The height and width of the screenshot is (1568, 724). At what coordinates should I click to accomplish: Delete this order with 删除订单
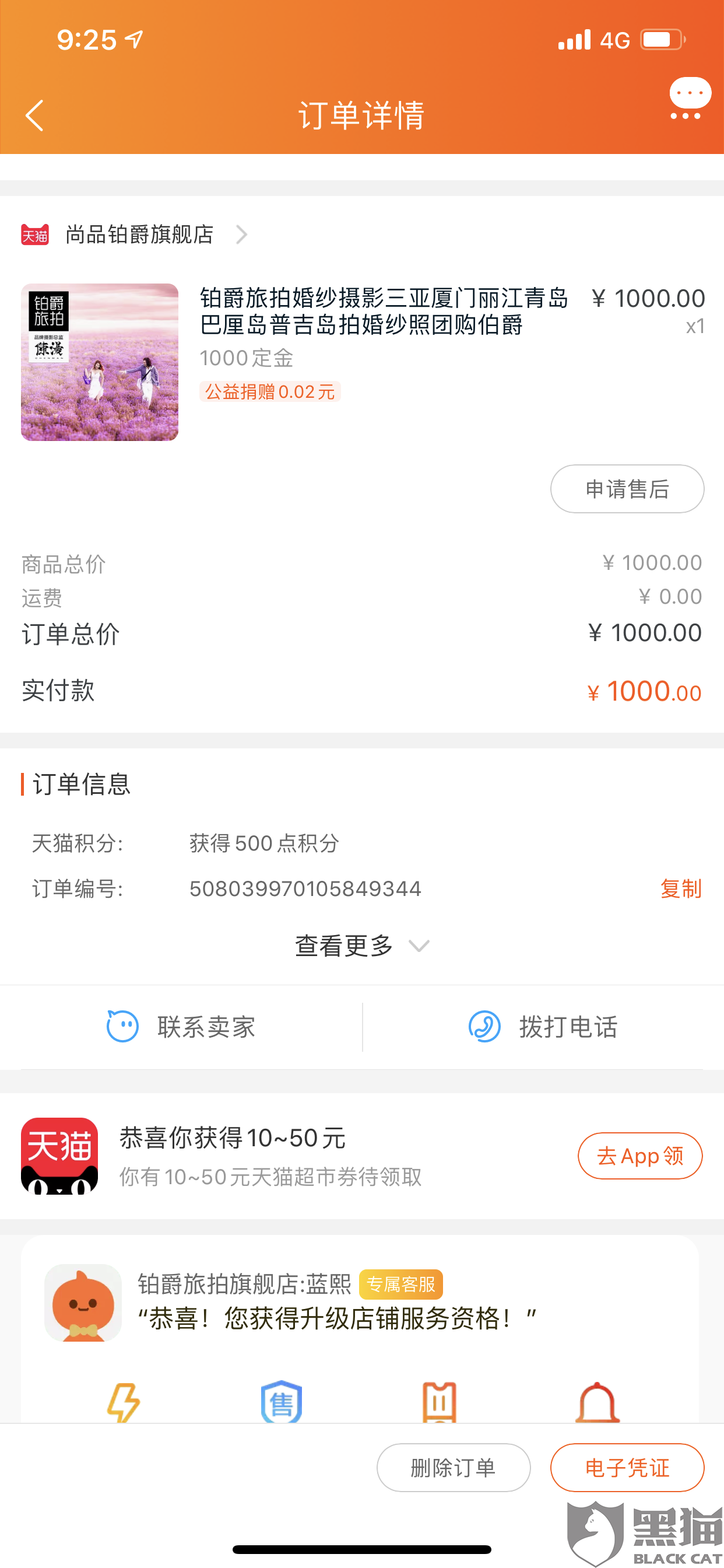point(454,1468)
